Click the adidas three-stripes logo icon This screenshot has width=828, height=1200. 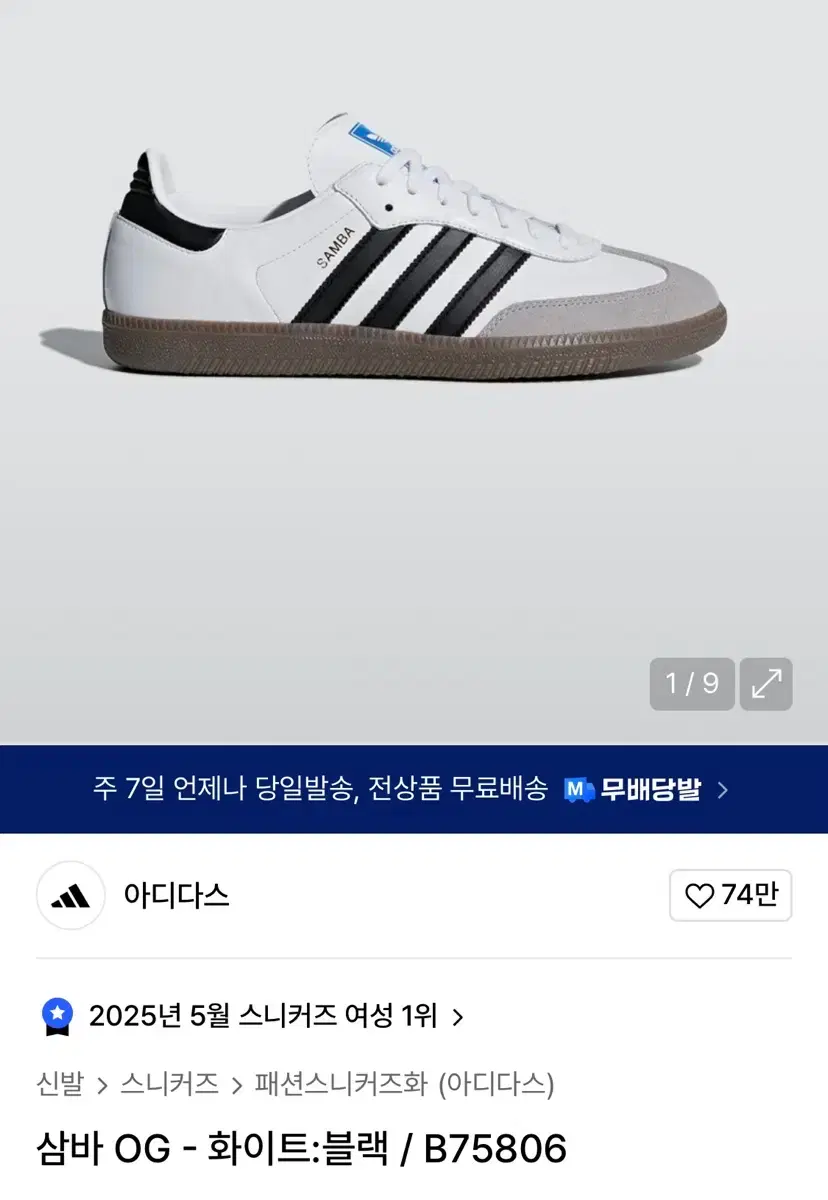point(69,897)
